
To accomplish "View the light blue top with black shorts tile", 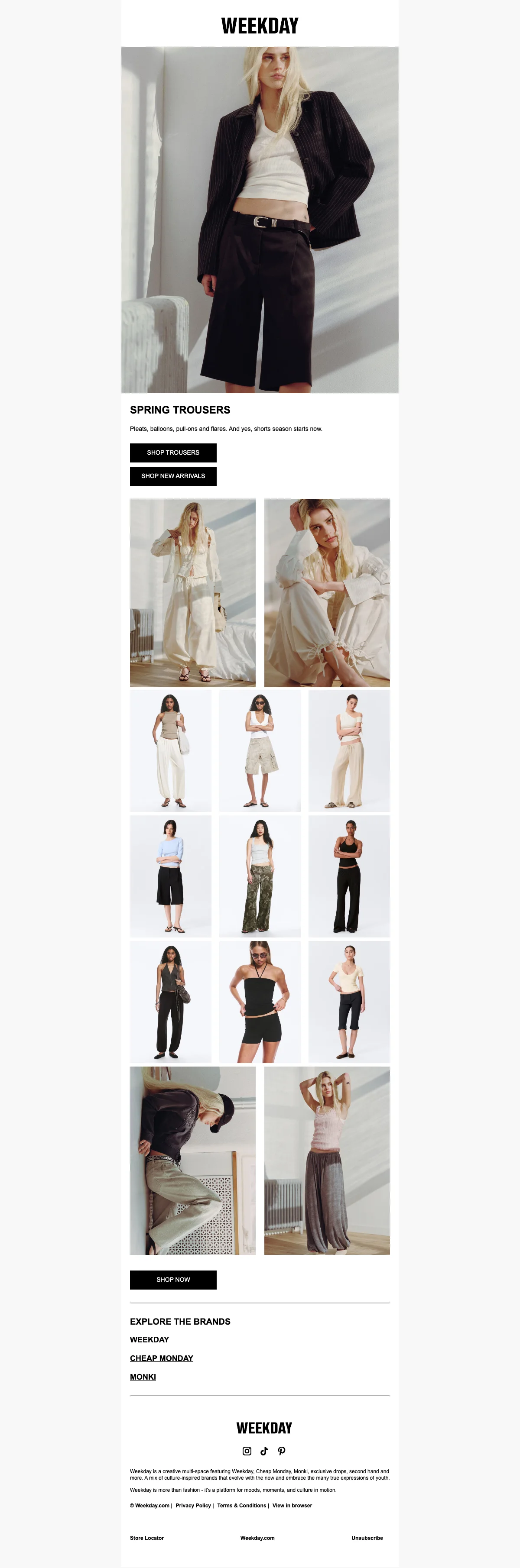I will tap(170, 876).
